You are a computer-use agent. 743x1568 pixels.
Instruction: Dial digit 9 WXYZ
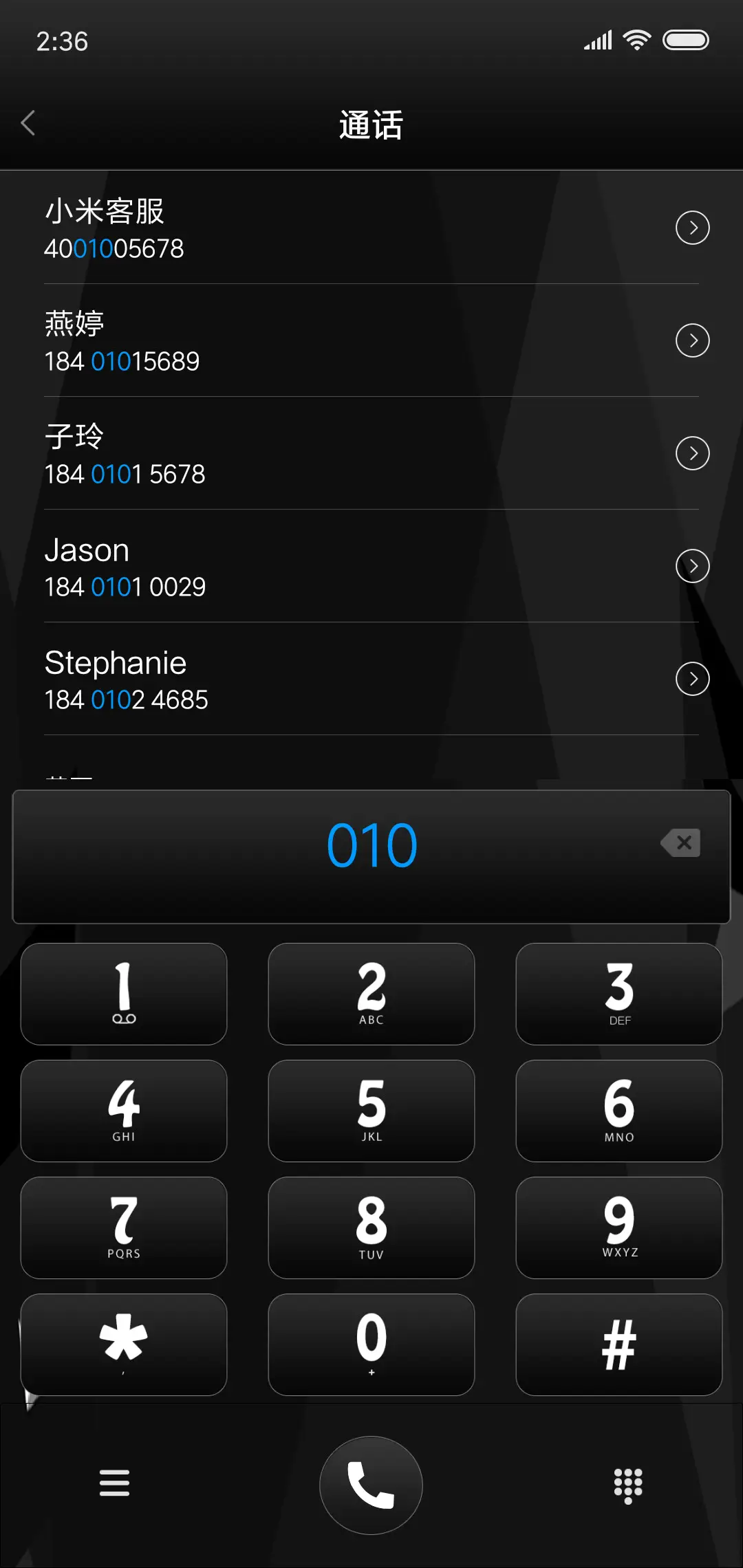(619, 1228)
